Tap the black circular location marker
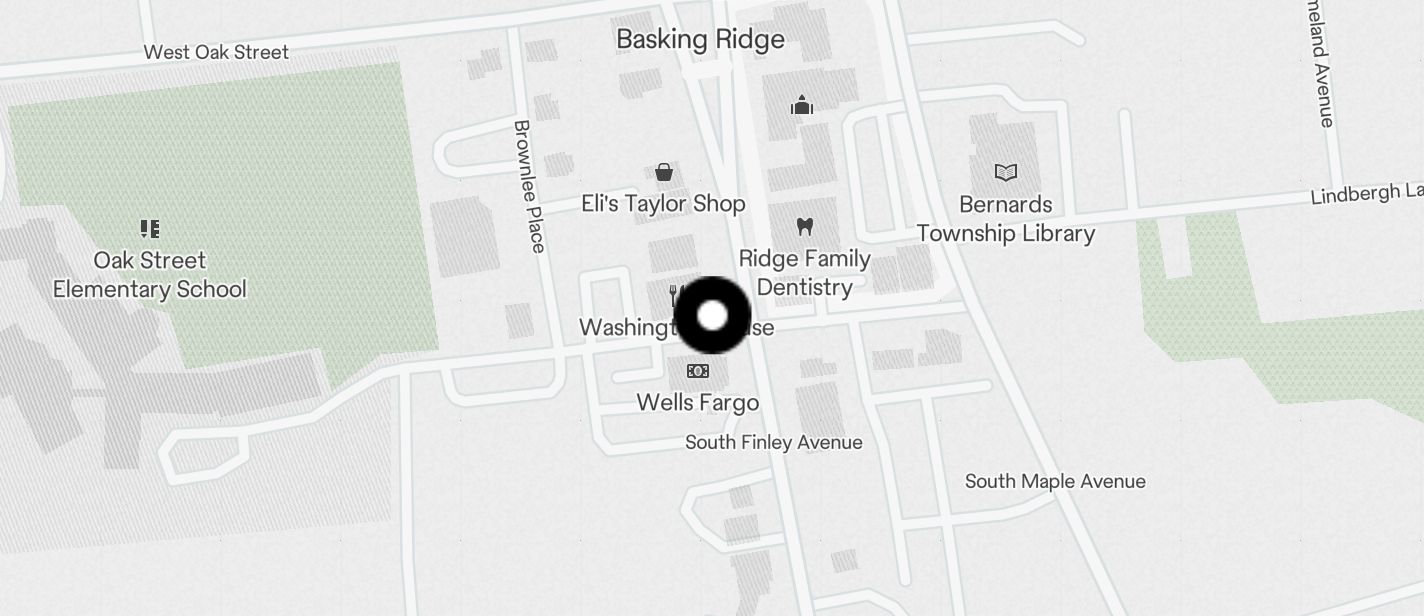The image size is (1424, 616). (x=712, y=316)
